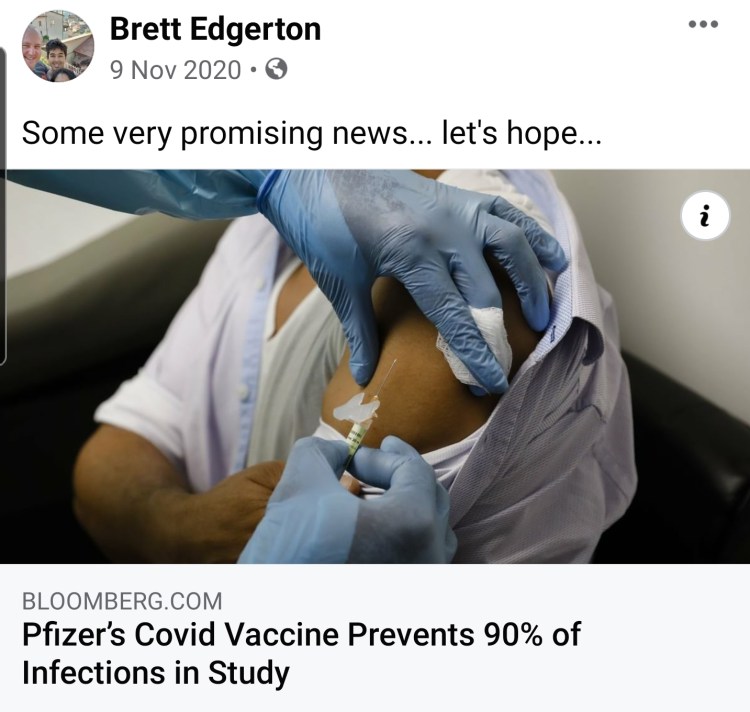Open the Bloomberg Pfizer vaccine article
The width and height of the screenshot is (750, 712).
301,652
